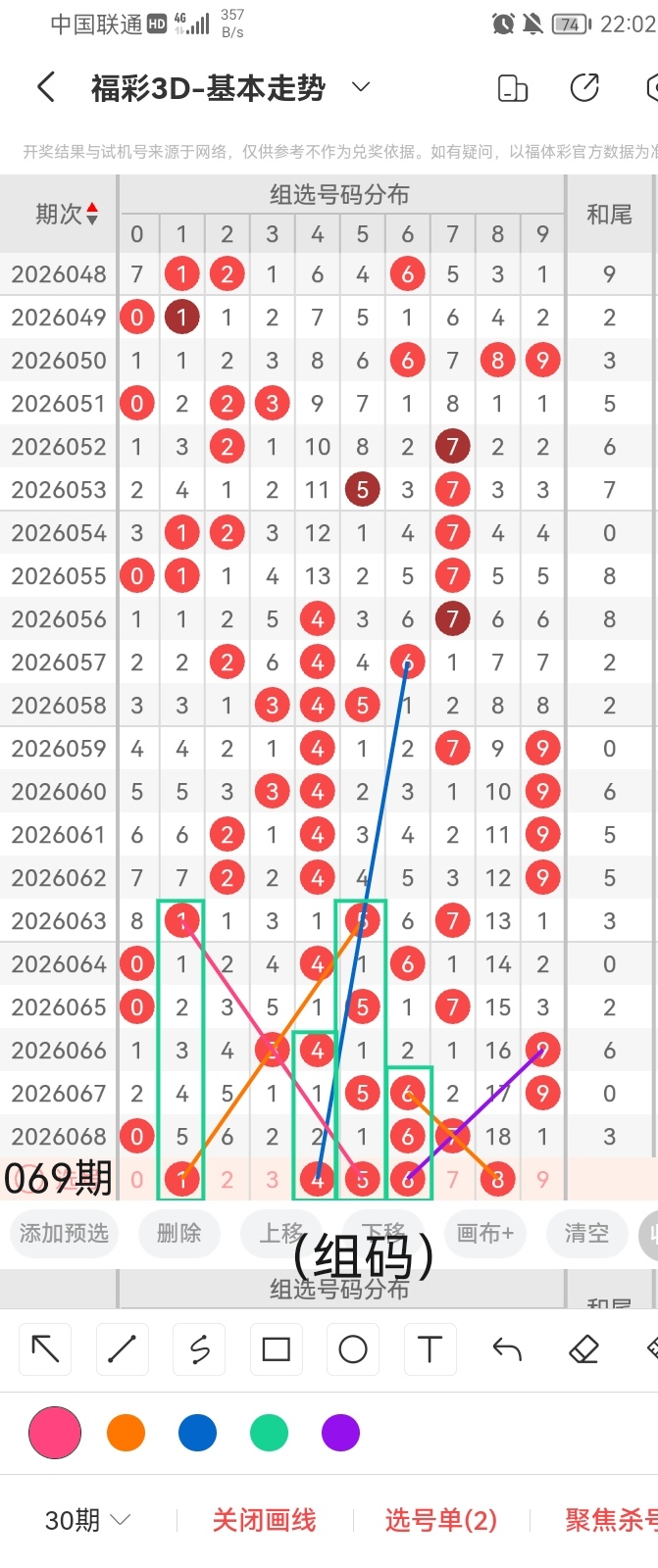Select the eraser tool
The width and height of the screenshot is (658, 1568).
point(583,1349)
